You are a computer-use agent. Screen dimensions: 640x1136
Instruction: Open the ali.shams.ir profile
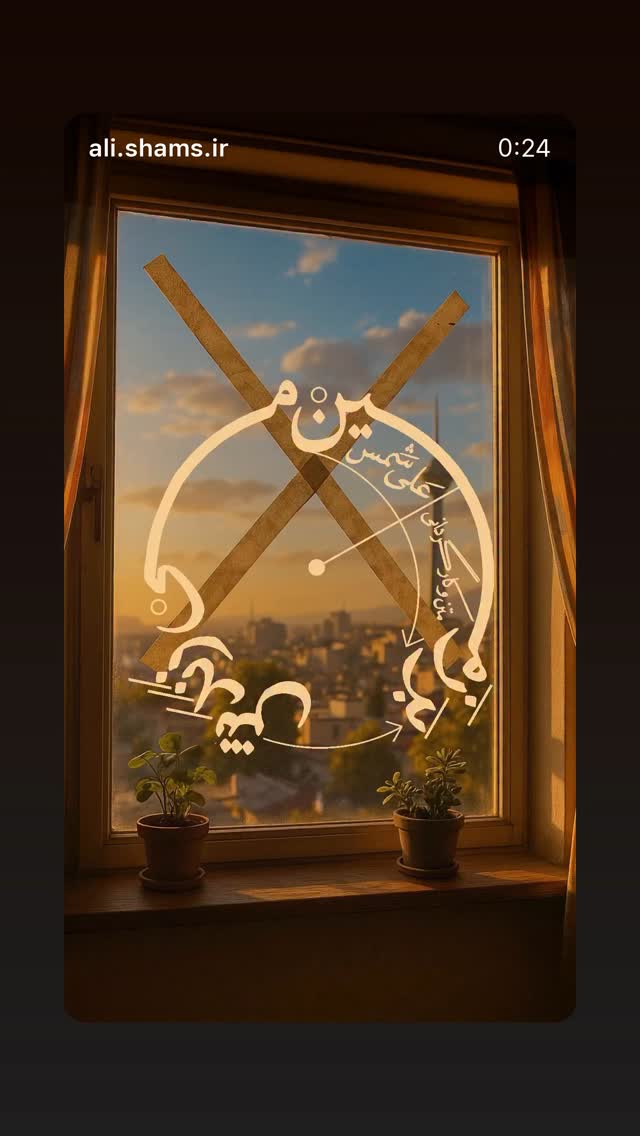158,149
